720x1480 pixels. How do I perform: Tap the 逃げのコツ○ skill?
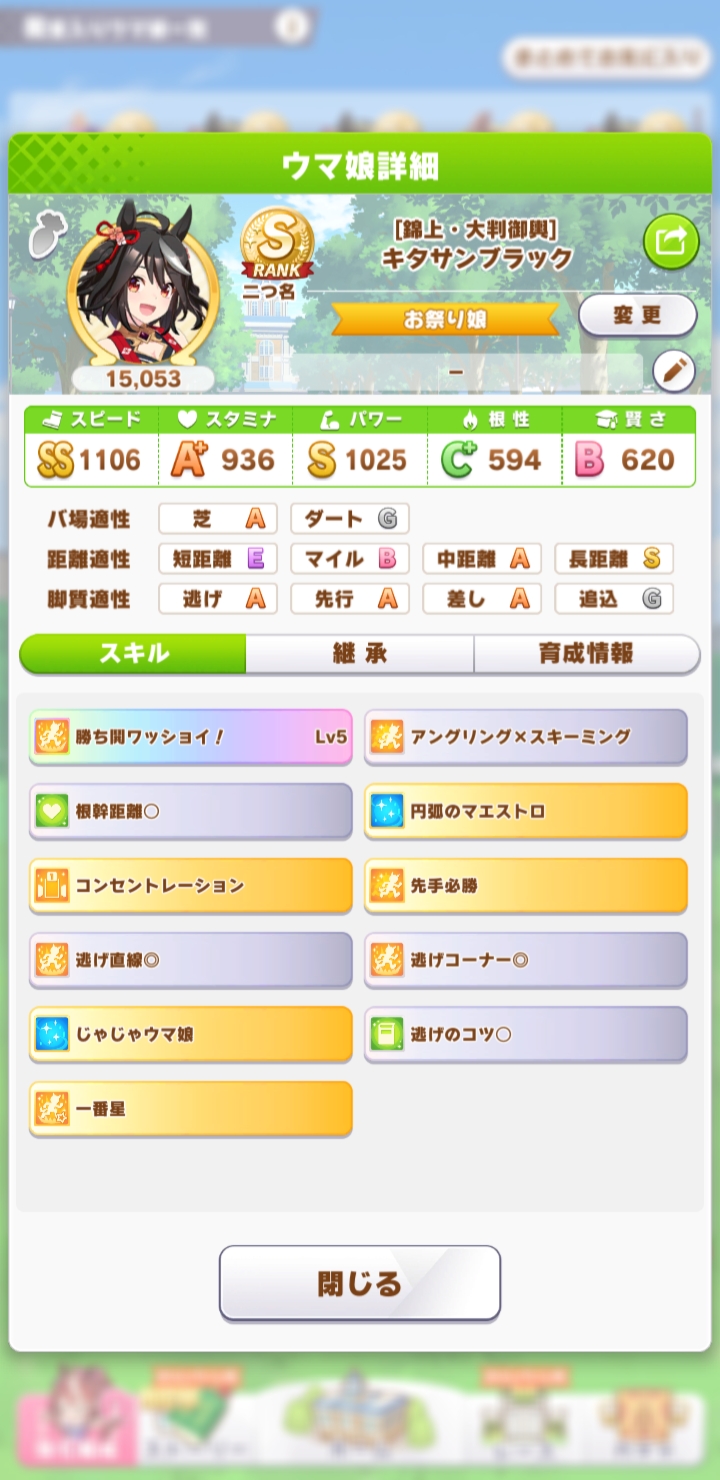(x=526, y=1034)
